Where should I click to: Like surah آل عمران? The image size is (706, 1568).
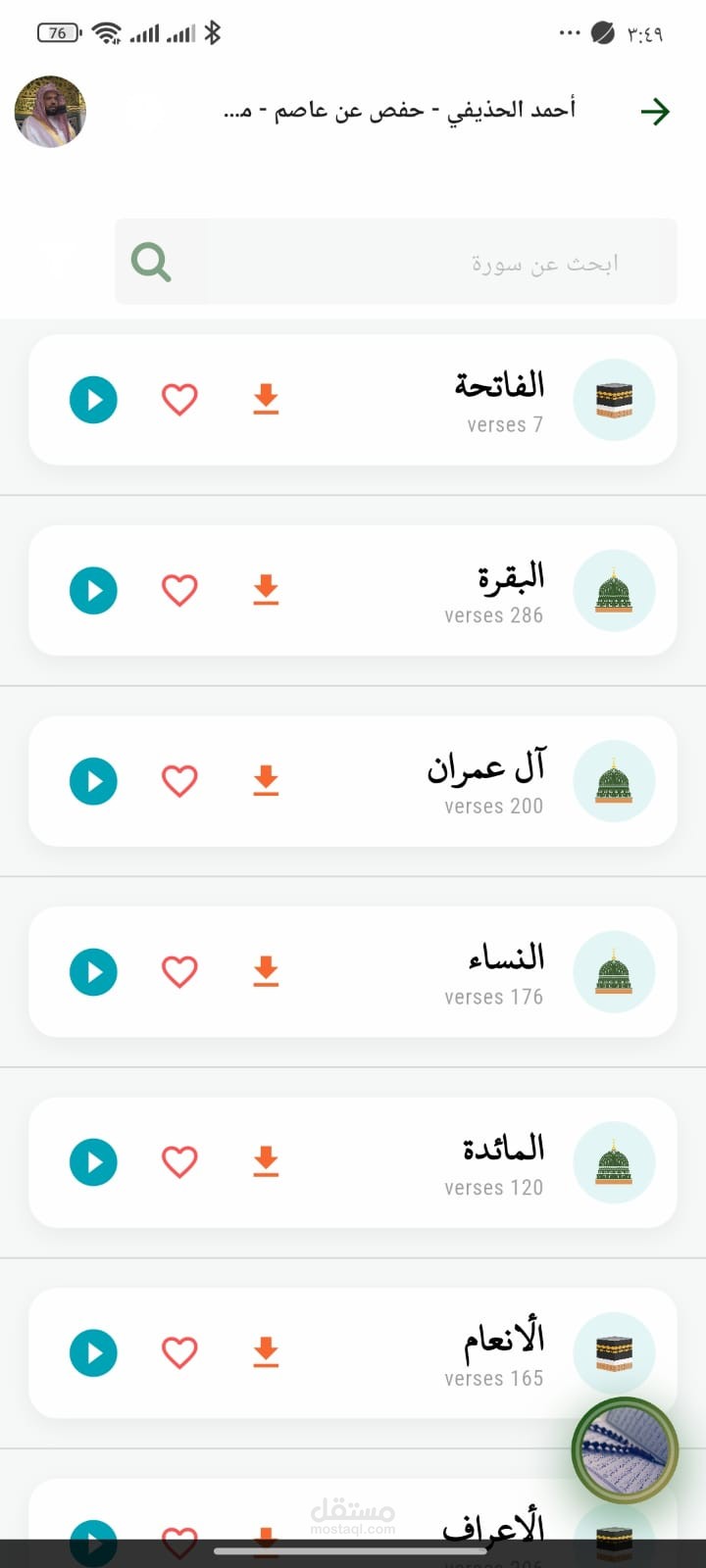click(179, 781)
